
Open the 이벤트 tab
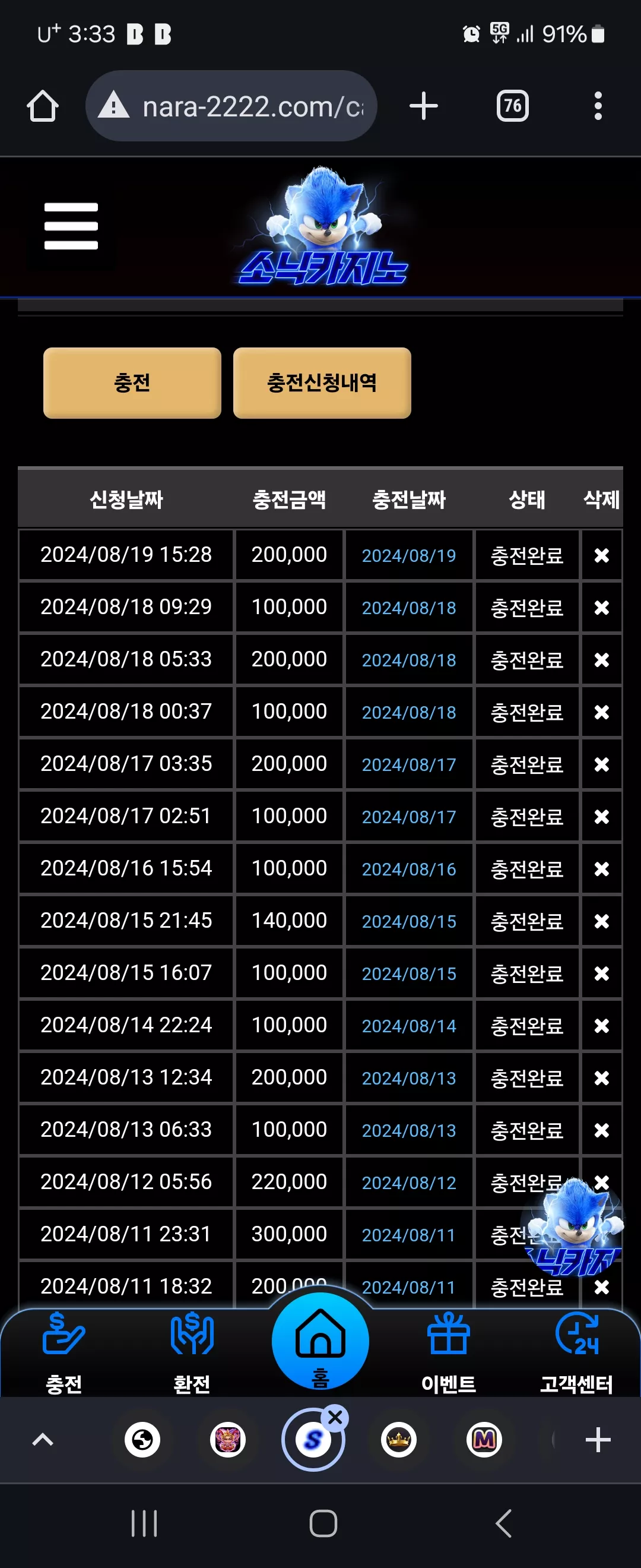coord(448,1352)
